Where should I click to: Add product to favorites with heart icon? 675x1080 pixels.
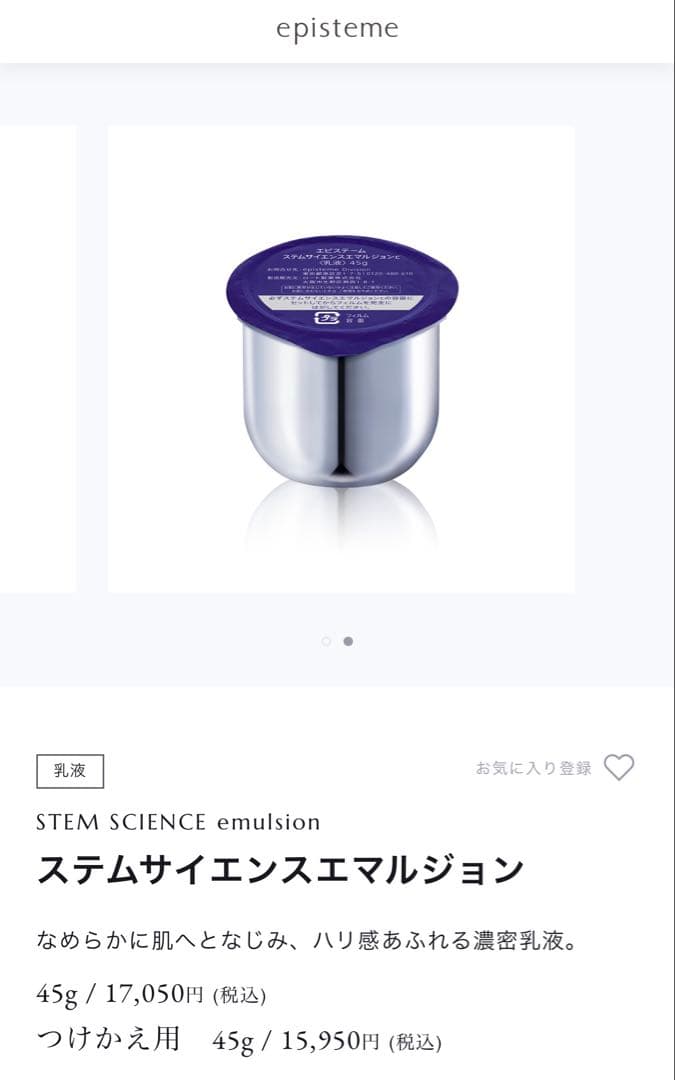click(619, 768)
